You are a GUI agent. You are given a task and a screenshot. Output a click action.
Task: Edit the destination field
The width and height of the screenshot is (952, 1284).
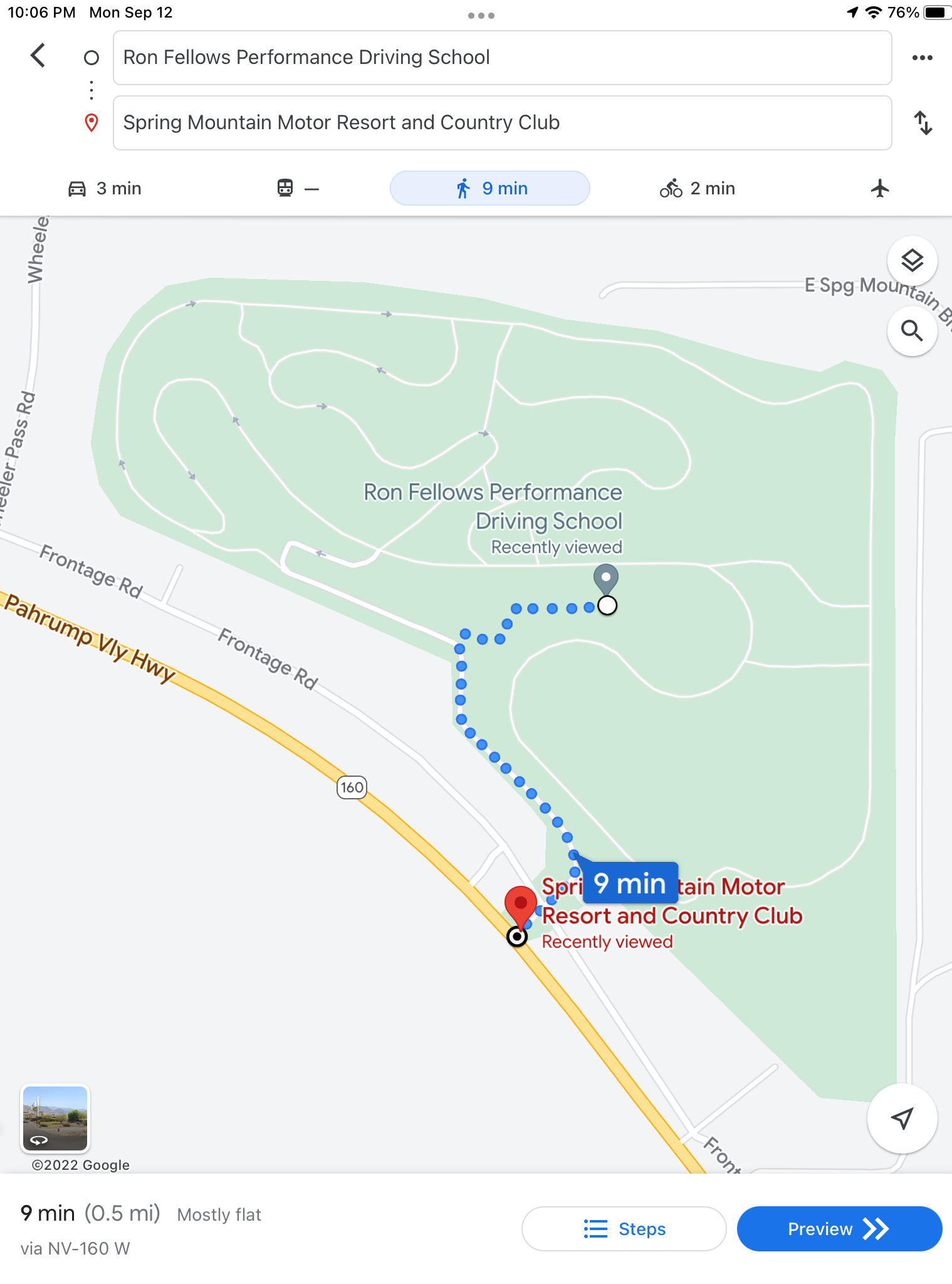[501, 123]
